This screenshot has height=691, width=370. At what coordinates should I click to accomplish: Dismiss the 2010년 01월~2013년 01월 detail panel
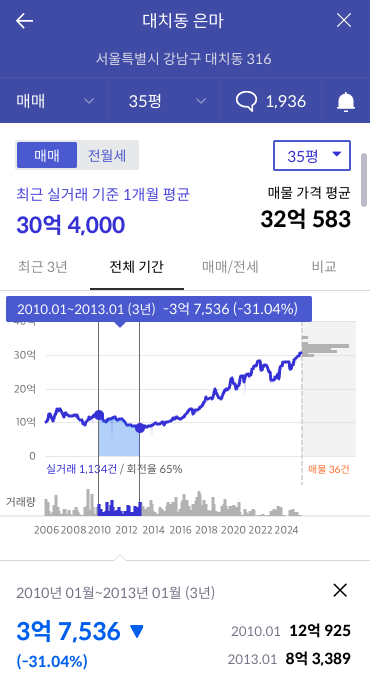pos(340,590)
